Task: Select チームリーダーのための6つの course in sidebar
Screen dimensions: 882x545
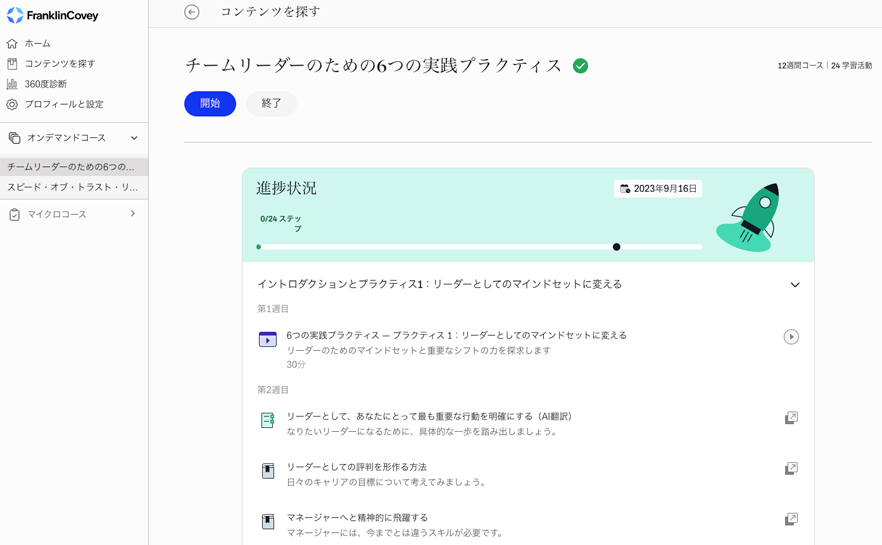Action: (x=71, y=167)
